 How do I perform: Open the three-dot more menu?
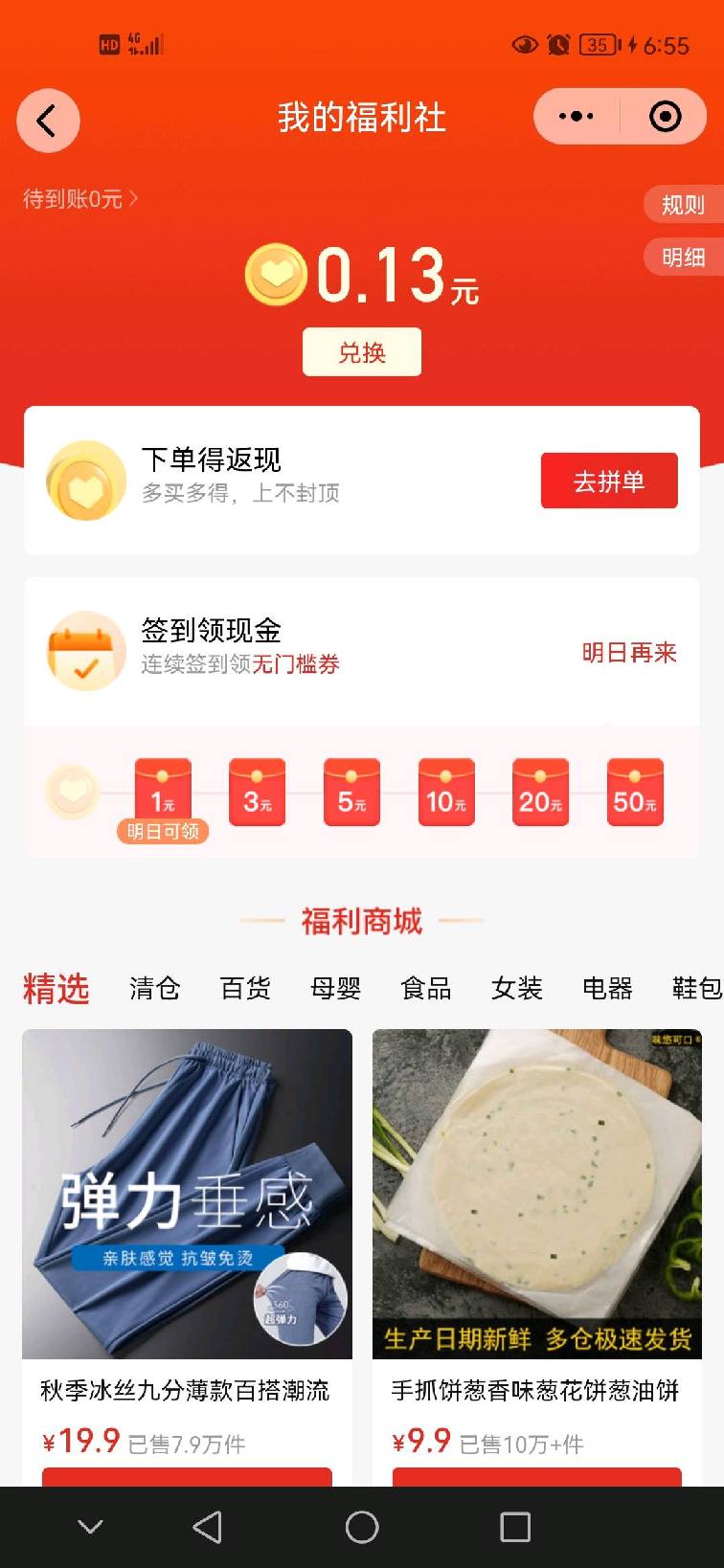pos(577,117)
